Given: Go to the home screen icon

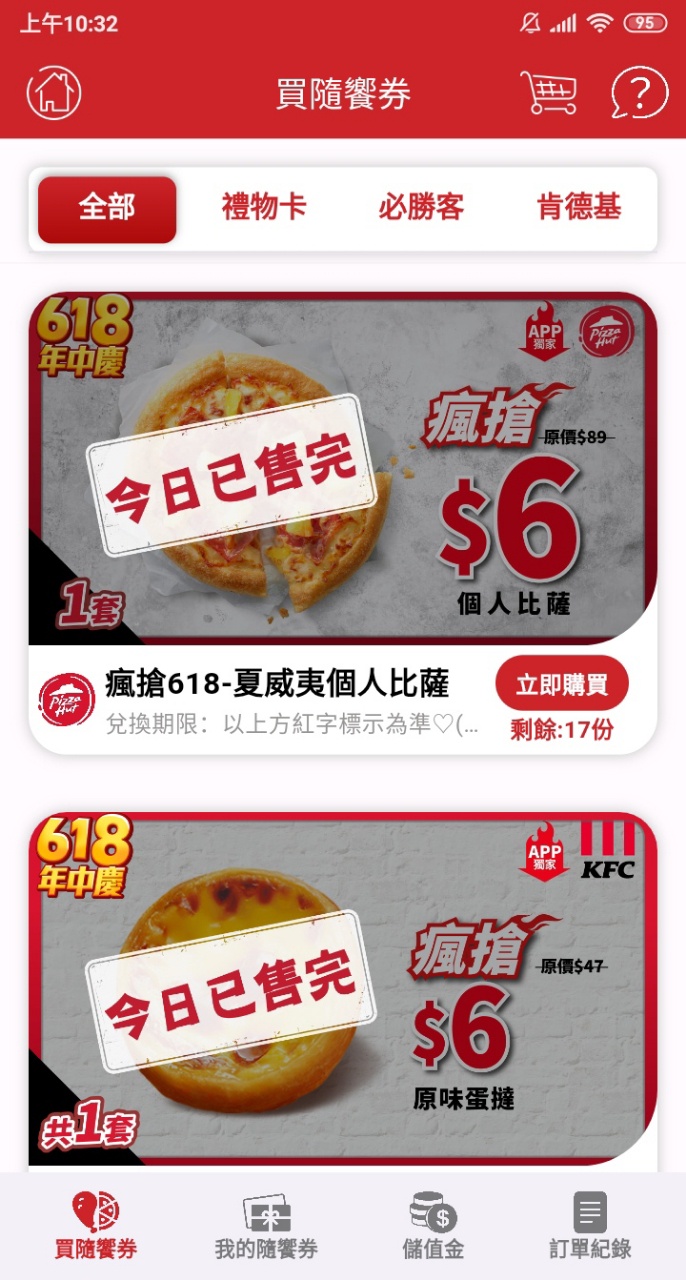Looking at the screenshot, I should [x=53, y=93].
